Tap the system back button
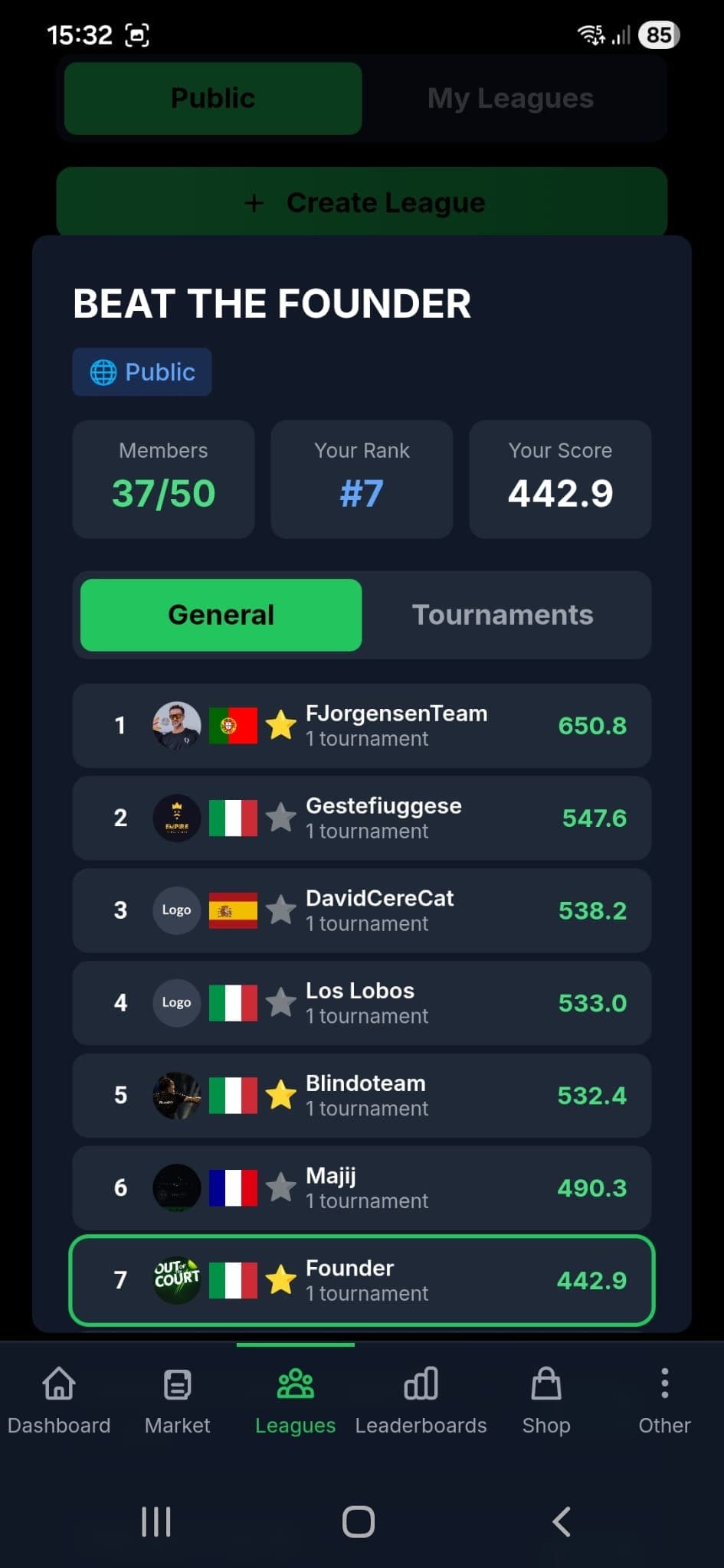This screenshot has height=1568, width=724. pyautogui.click(x=562, y=1521)
